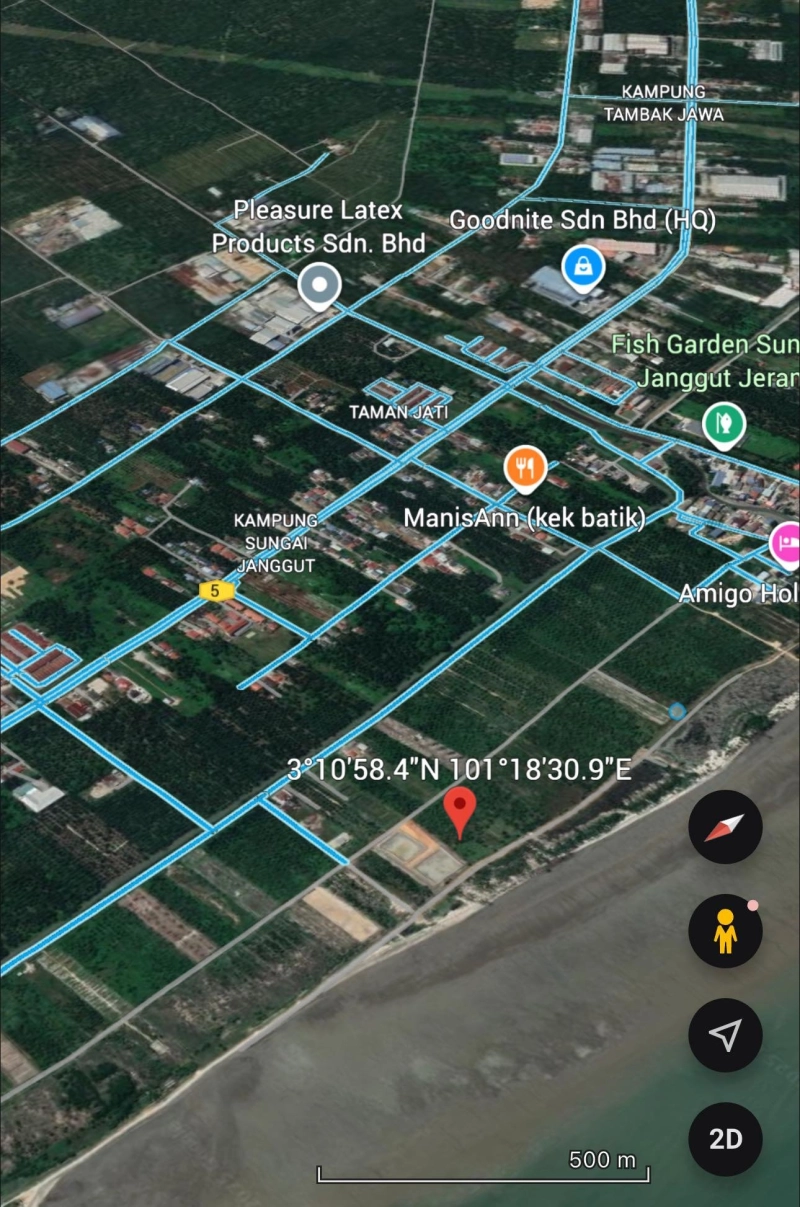
Task: Click the compass icon to reset orientation
Action: tap(724, 827)
